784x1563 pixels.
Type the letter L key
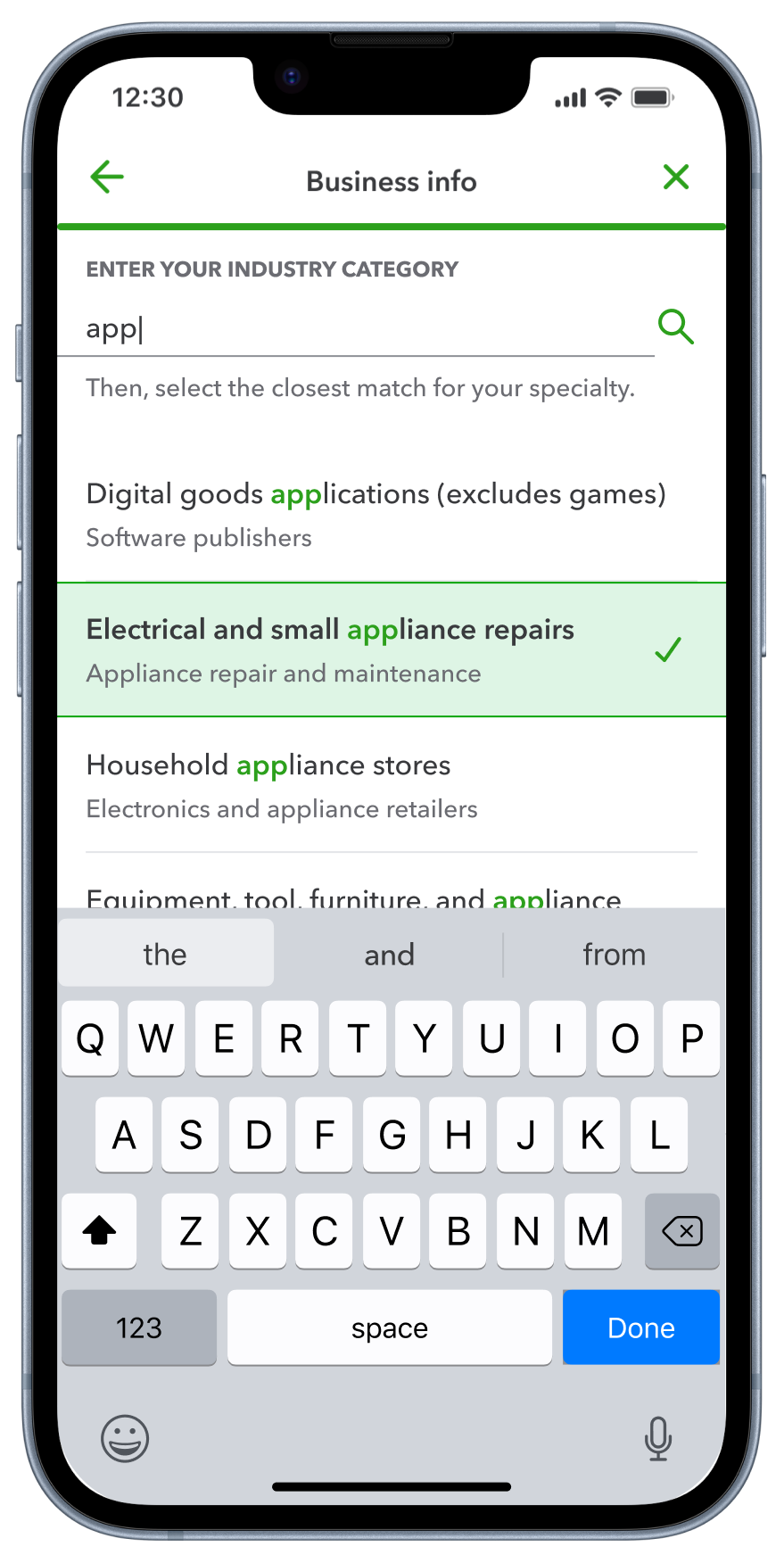(x=659, y=1135)
